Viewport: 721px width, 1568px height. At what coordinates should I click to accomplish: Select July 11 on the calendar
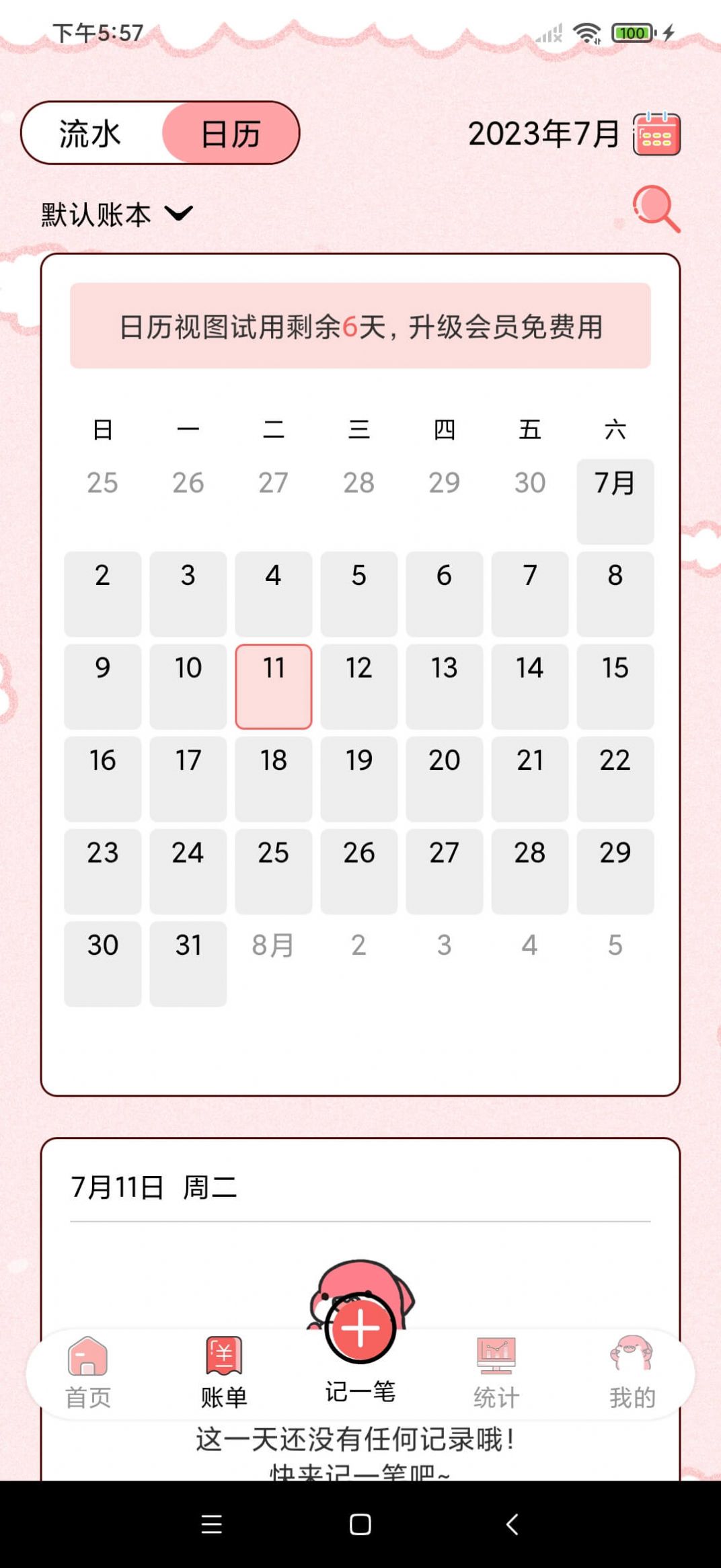pyautogui.click(x=273, y=687)
